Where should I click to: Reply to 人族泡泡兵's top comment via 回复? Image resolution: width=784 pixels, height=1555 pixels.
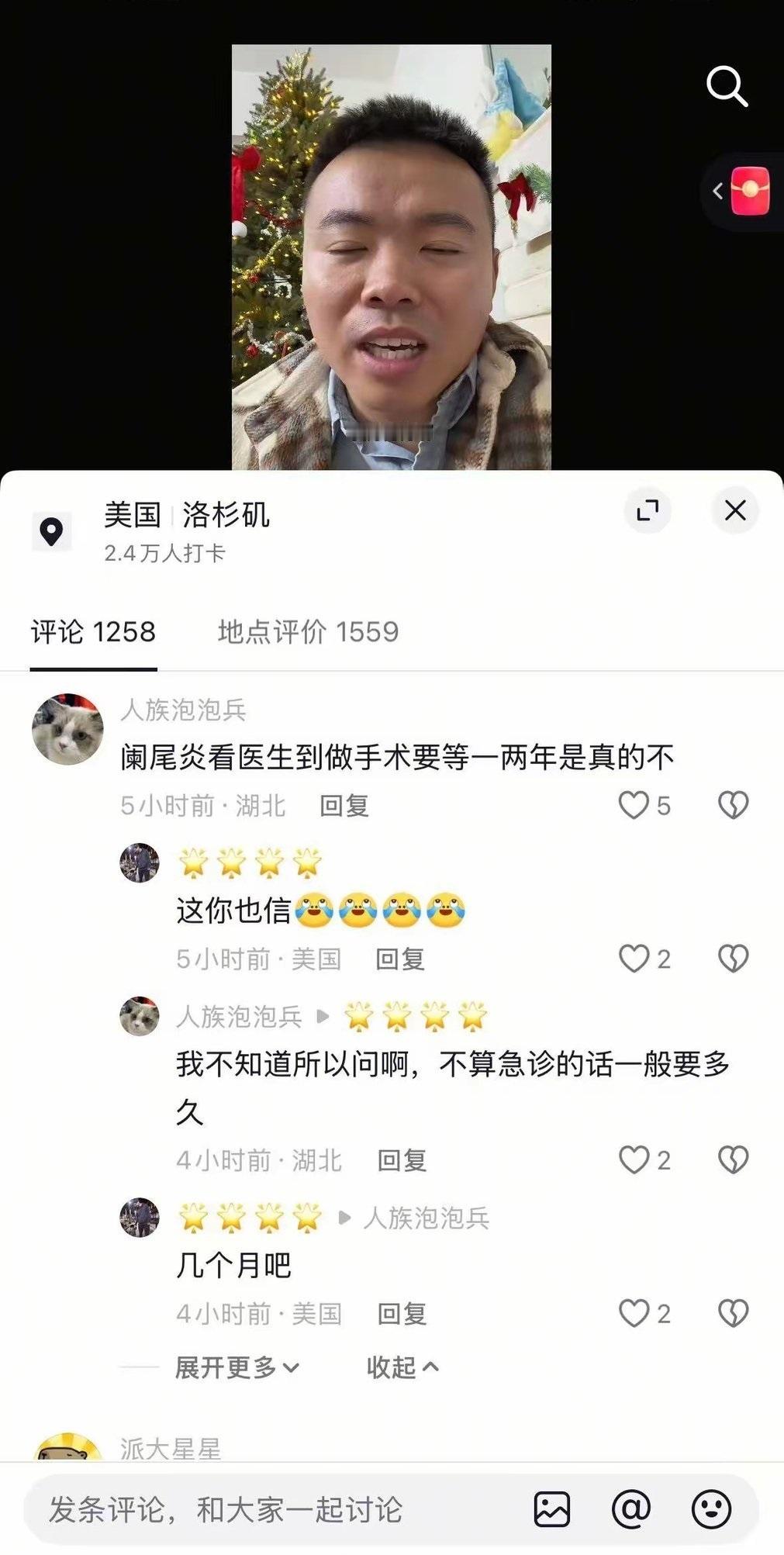pyautogui.click(x=344, y=807)
